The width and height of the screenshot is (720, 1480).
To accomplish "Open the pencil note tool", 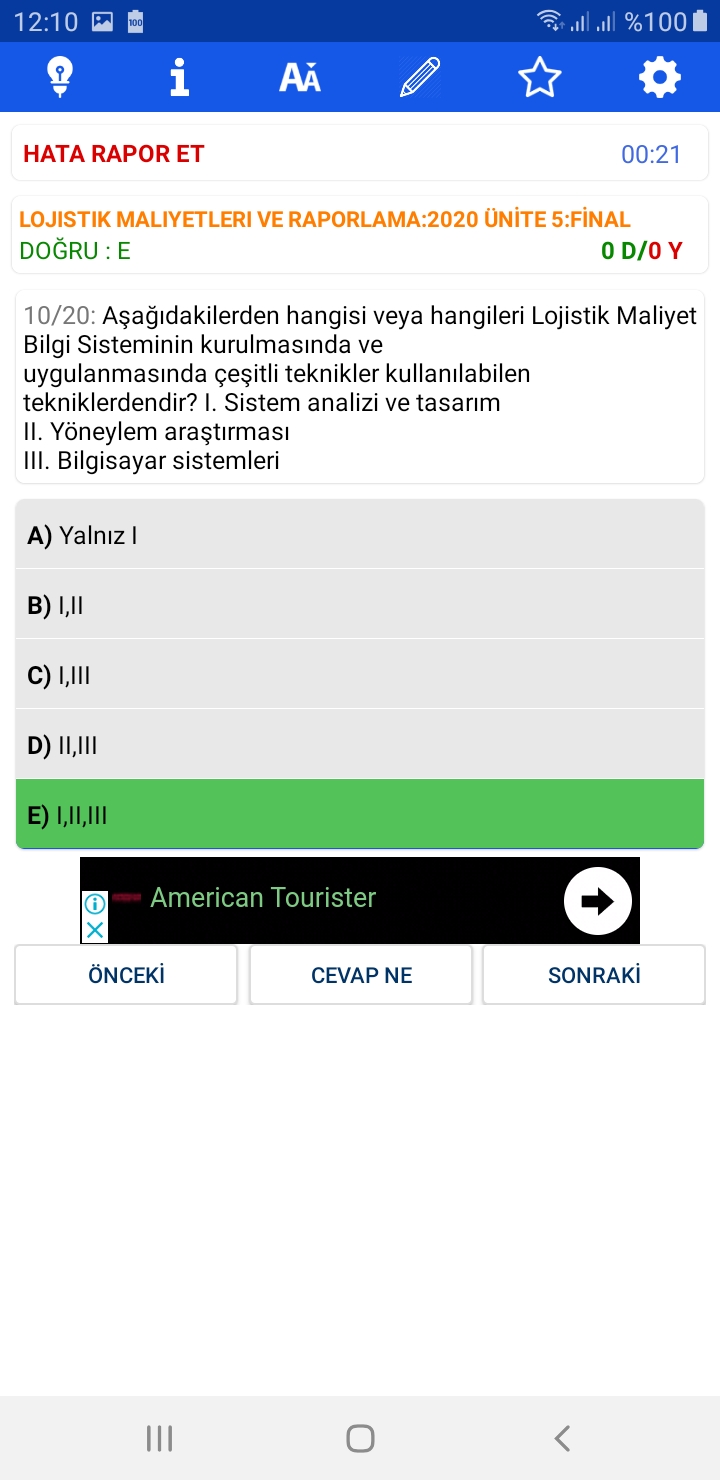I will (x=420, y=77).
